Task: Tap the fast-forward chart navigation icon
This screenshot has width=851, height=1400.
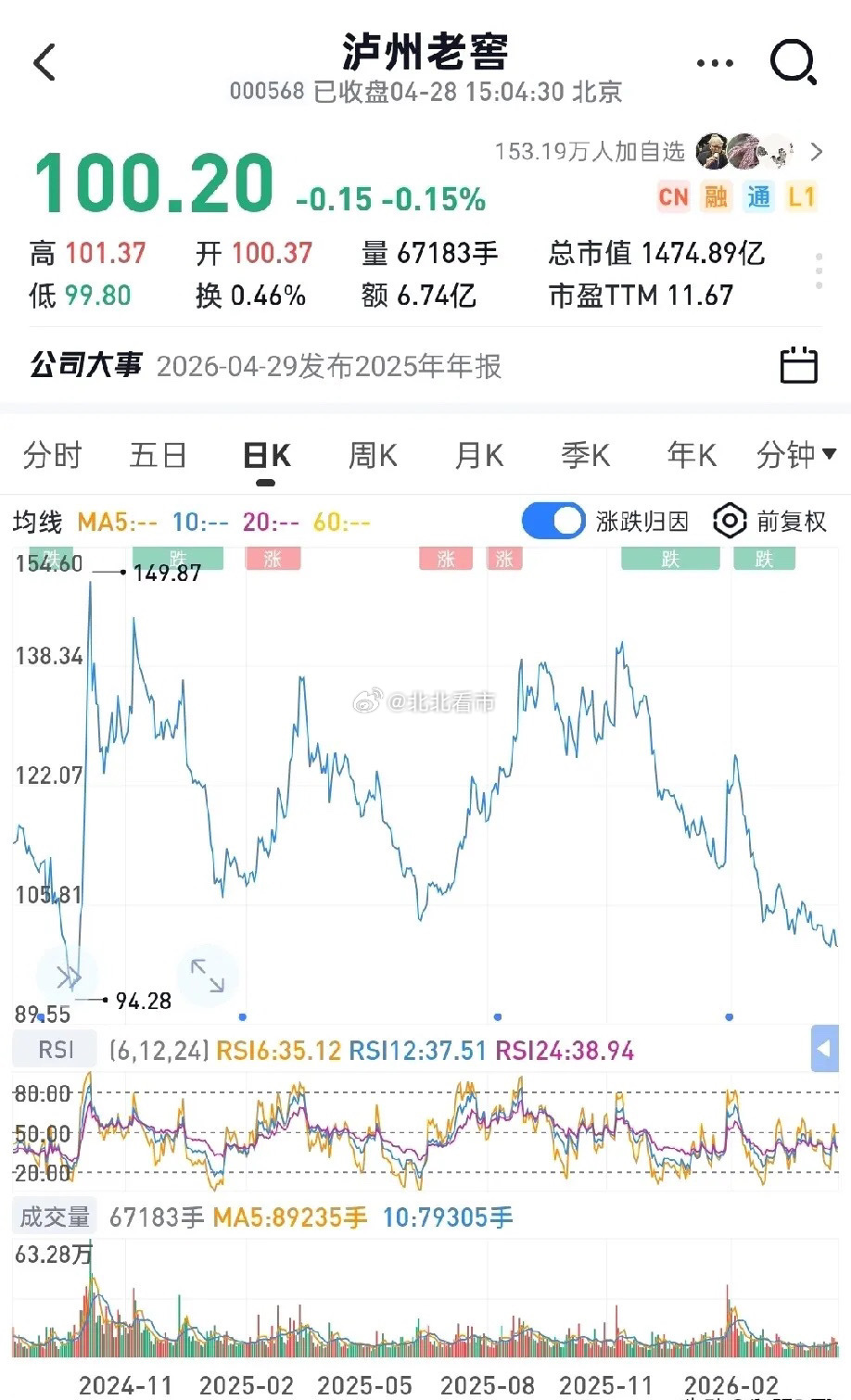Action: pos(67,974)
